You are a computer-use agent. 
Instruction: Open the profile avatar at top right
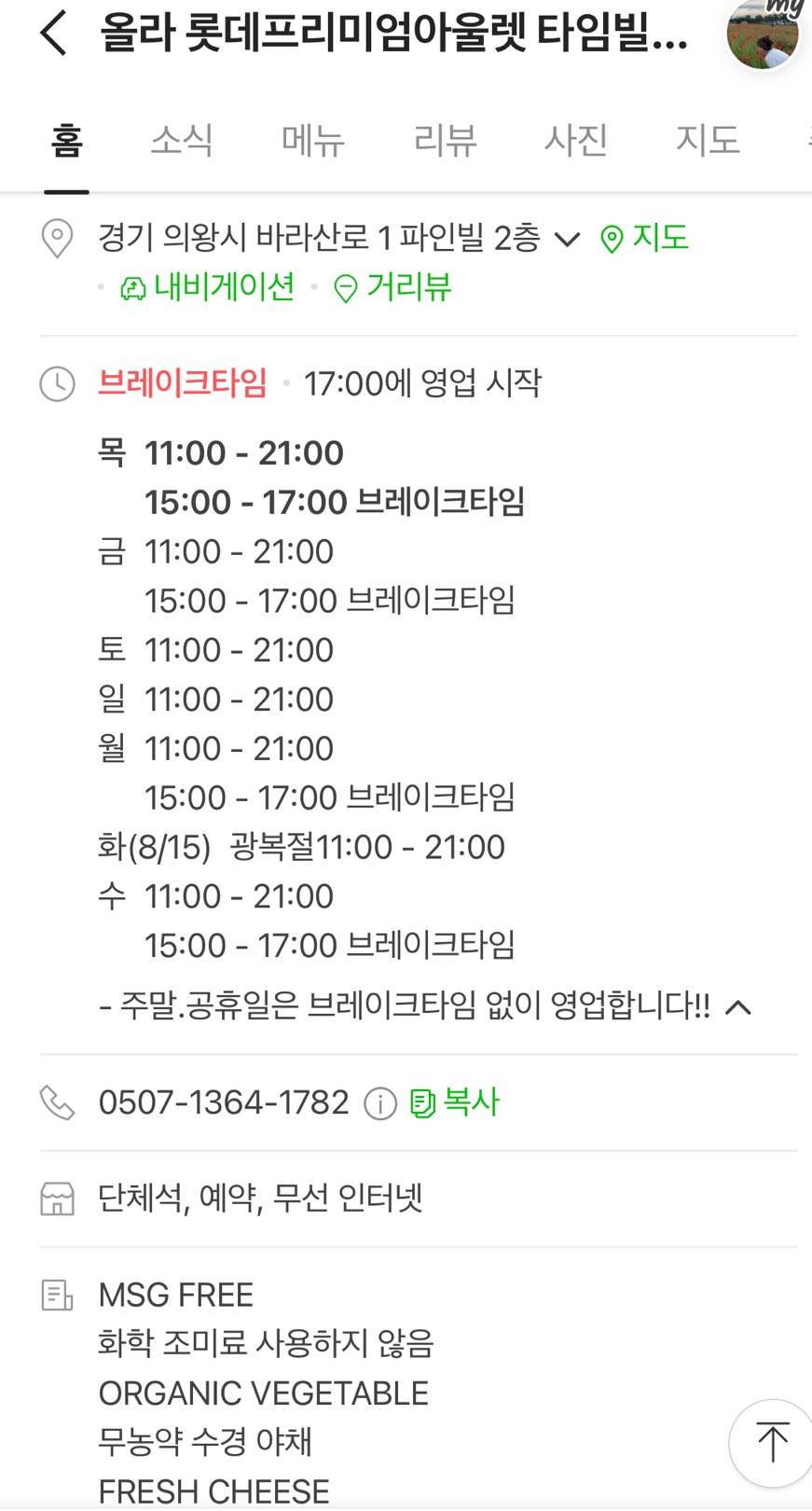[763, 34]
